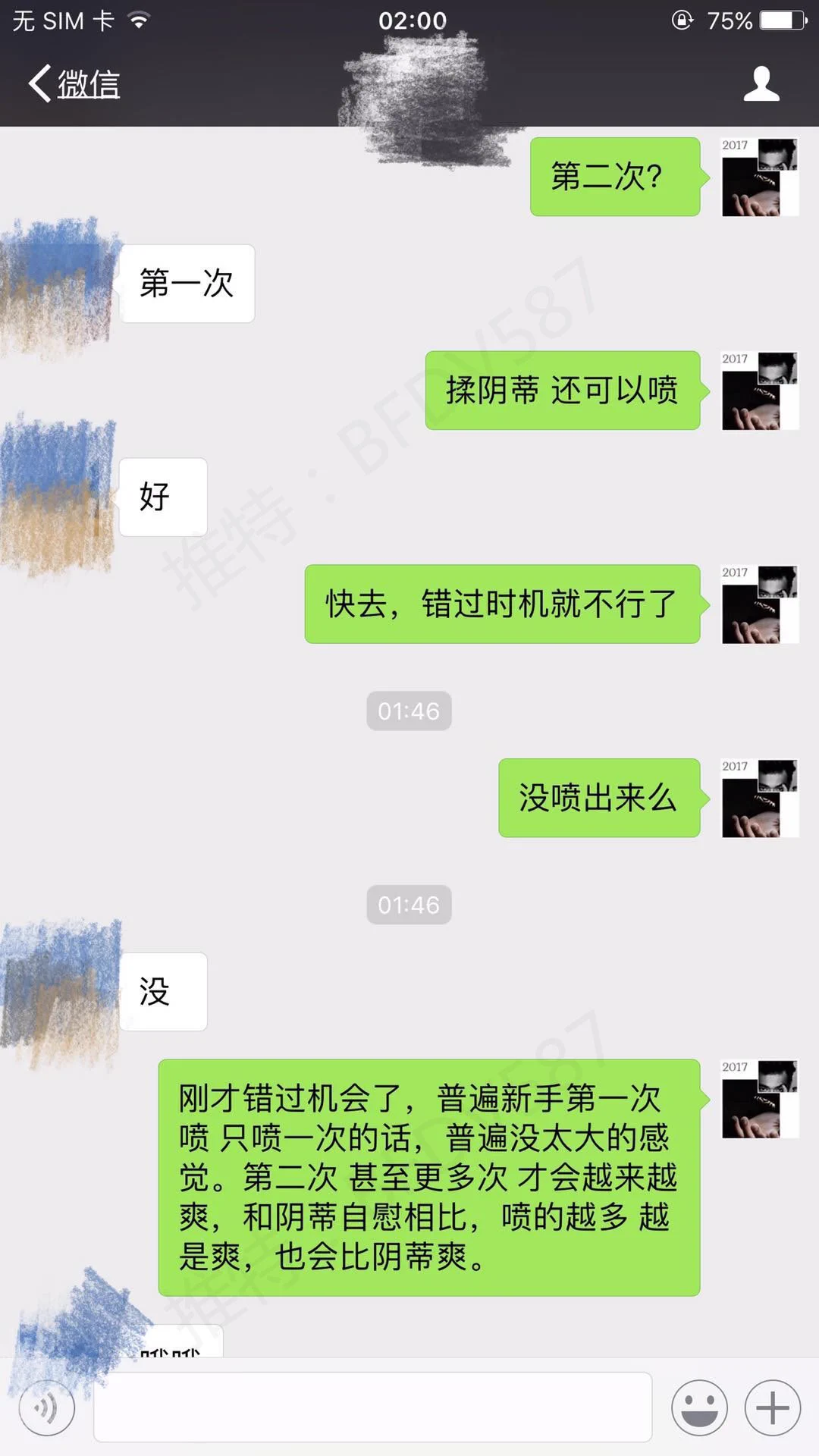The image size is (819, 1456).
Task: Open the chat contact profile icon
Action: pos(761,83)
